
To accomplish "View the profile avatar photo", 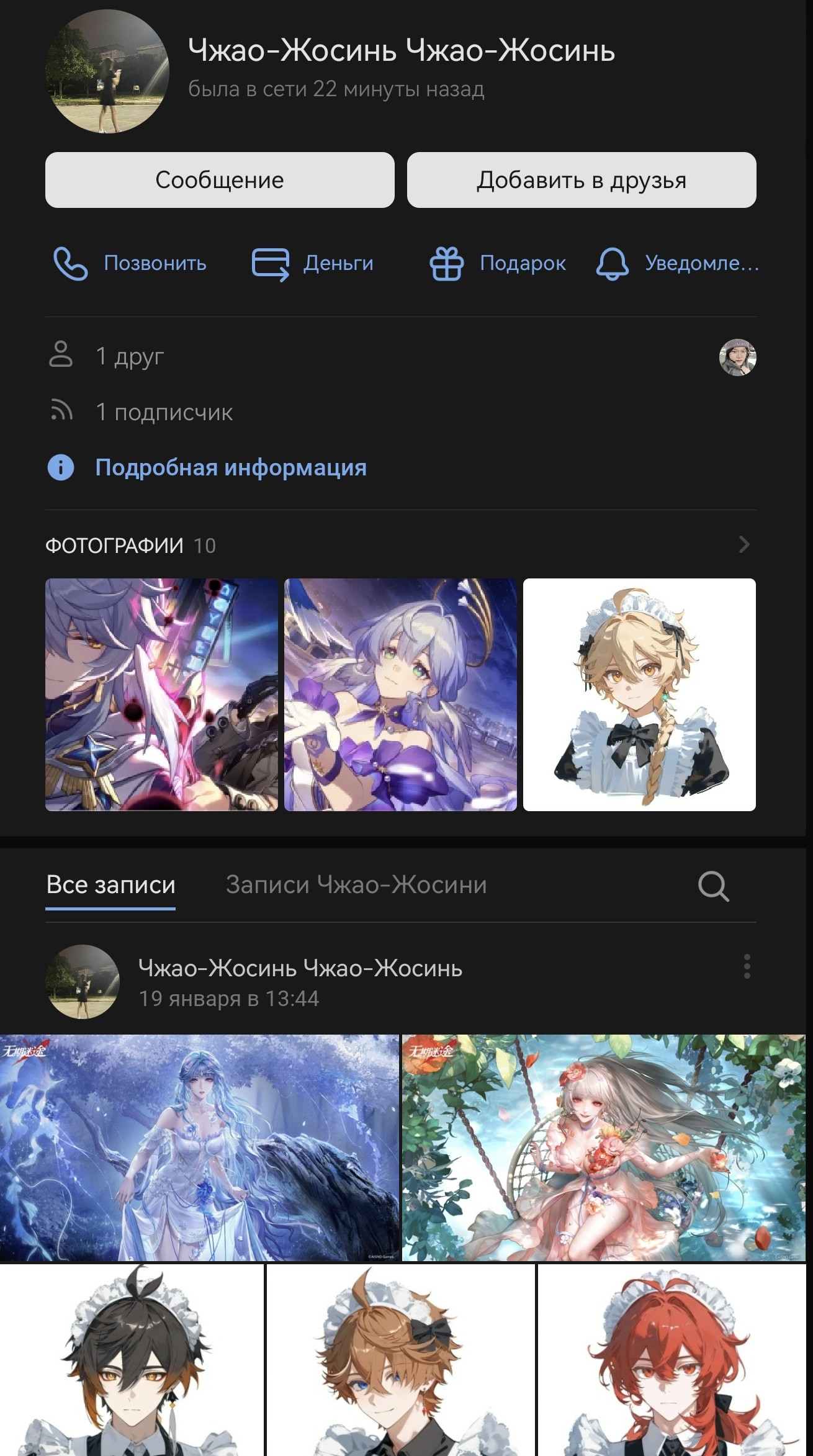I will pyautogui.click(x=107, y=71).
